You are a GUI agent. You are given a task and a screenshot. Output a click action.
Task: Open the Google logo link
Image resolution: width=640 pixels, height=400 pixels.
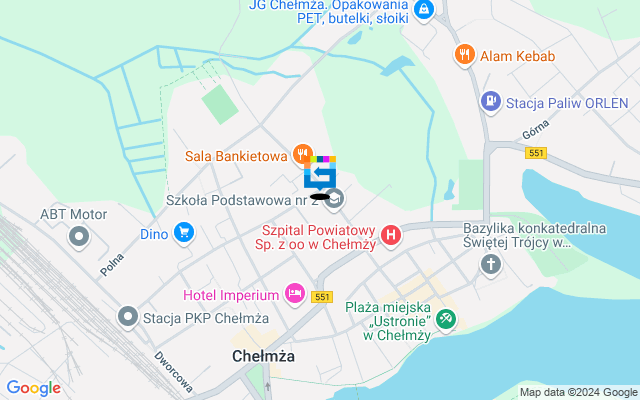point(33,388)
